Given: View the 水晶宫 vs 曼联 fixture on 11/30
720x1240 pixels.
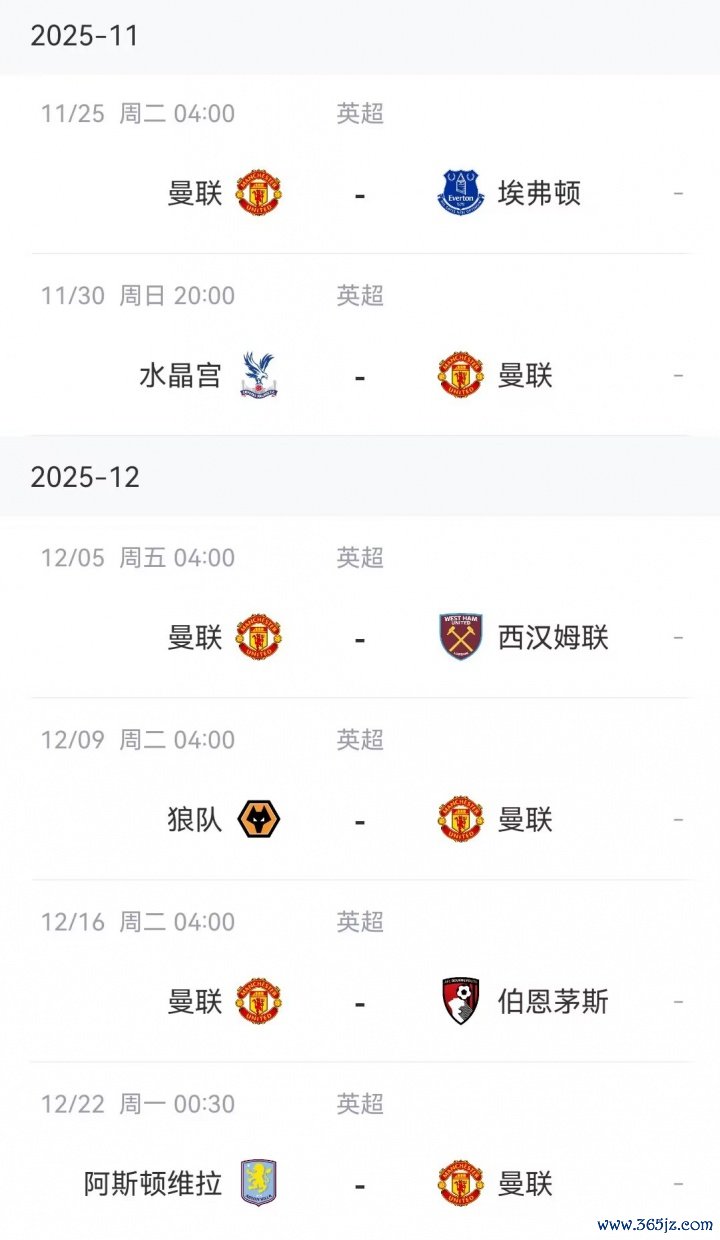Looking at the screenshot, I should coord(360,375).
